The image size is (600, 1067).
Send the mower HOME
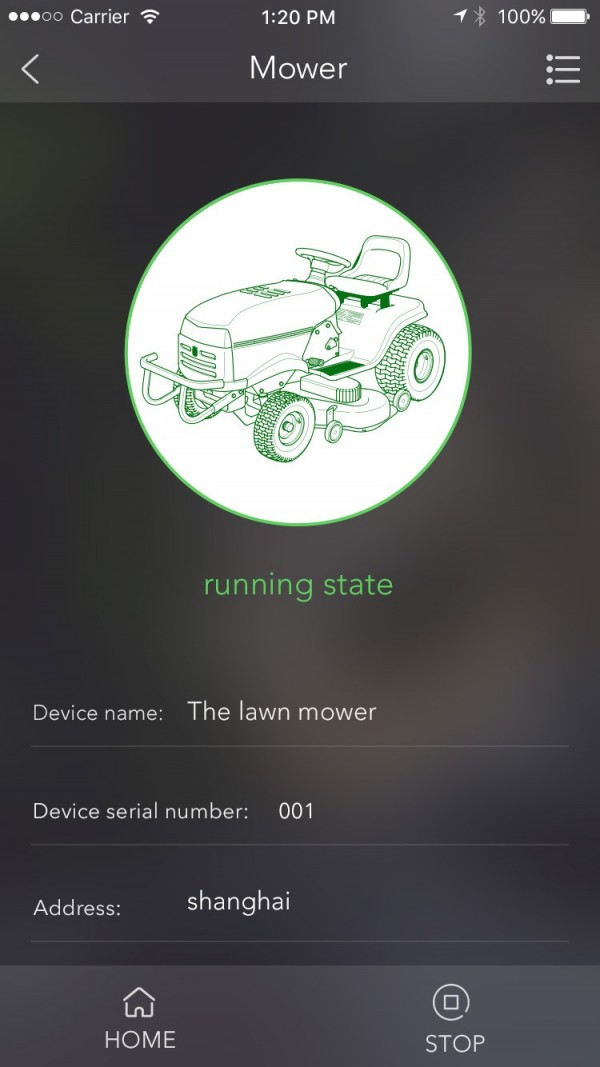(x=140, y=1018)
